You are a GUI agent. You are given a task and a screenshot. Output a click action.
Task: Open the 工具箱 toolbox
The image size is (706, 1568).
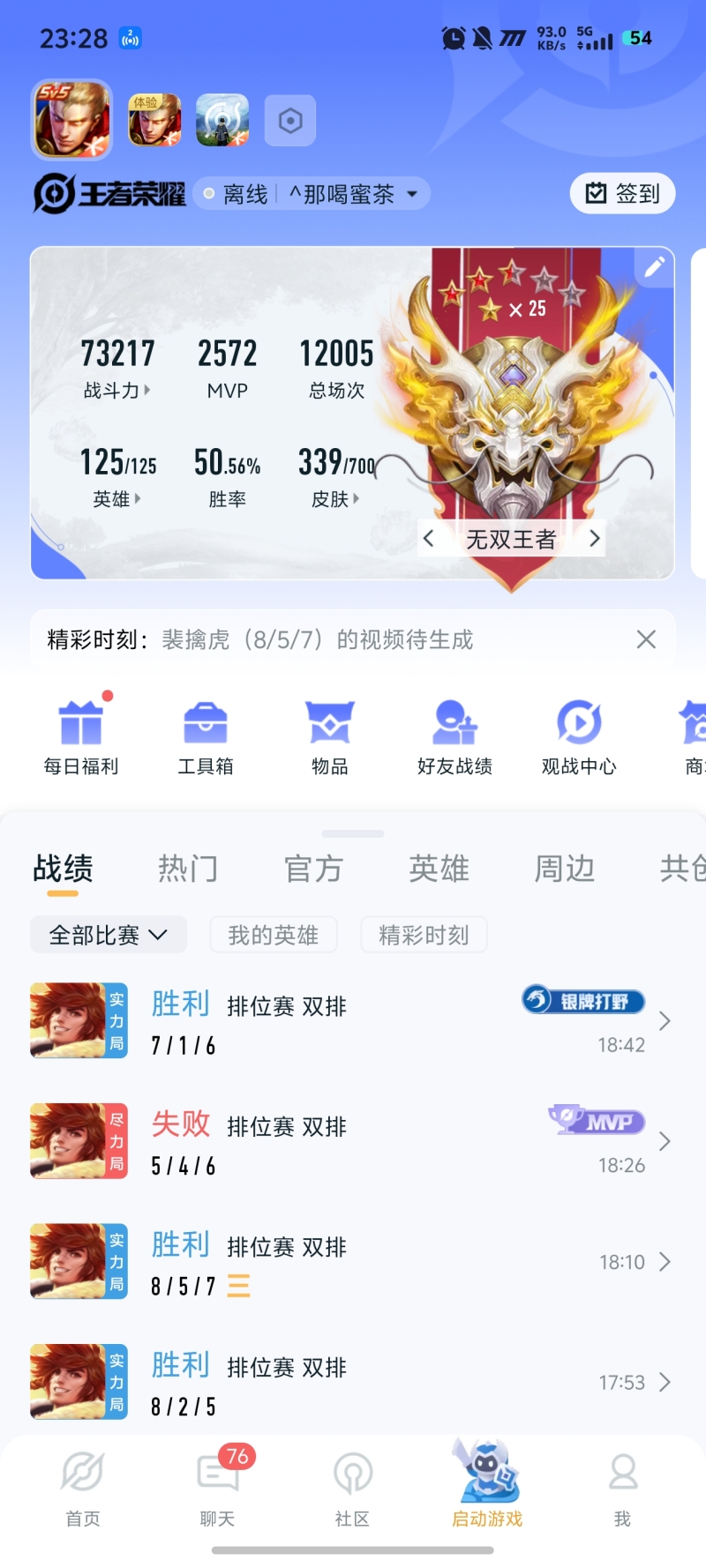tap(206, 737)
